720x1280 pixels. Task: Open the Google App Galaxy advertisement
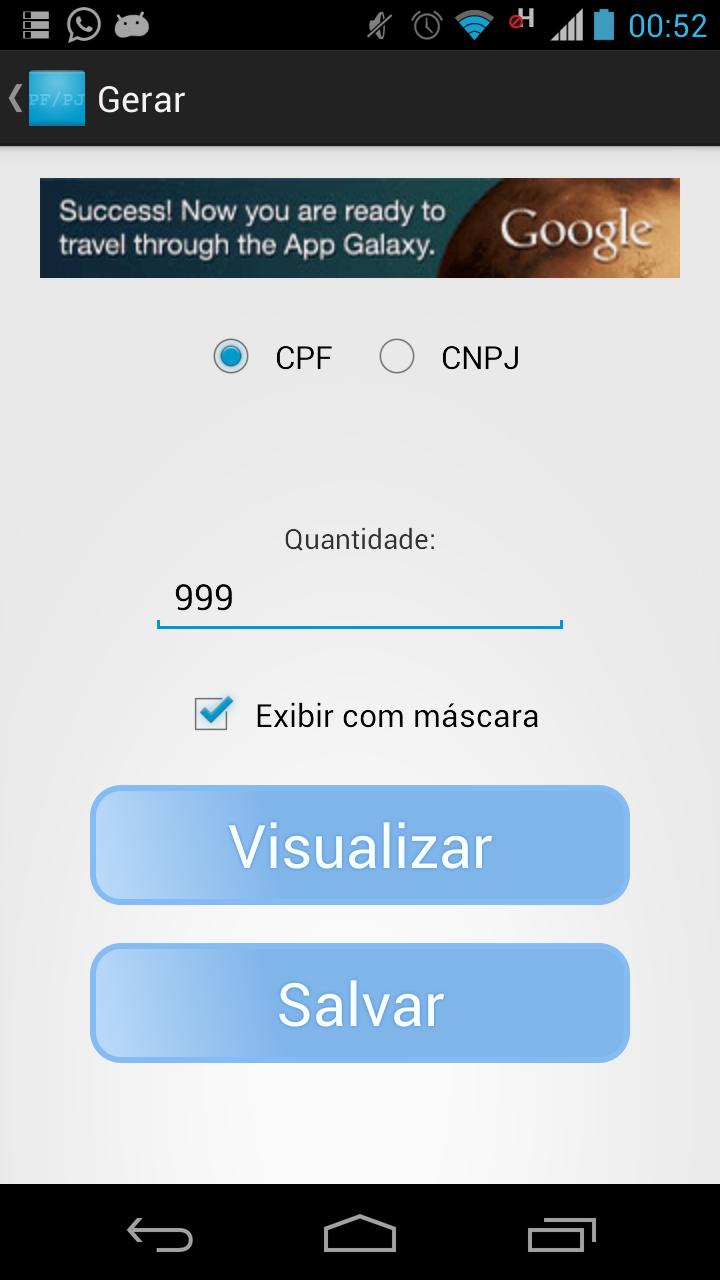[360, 228]
